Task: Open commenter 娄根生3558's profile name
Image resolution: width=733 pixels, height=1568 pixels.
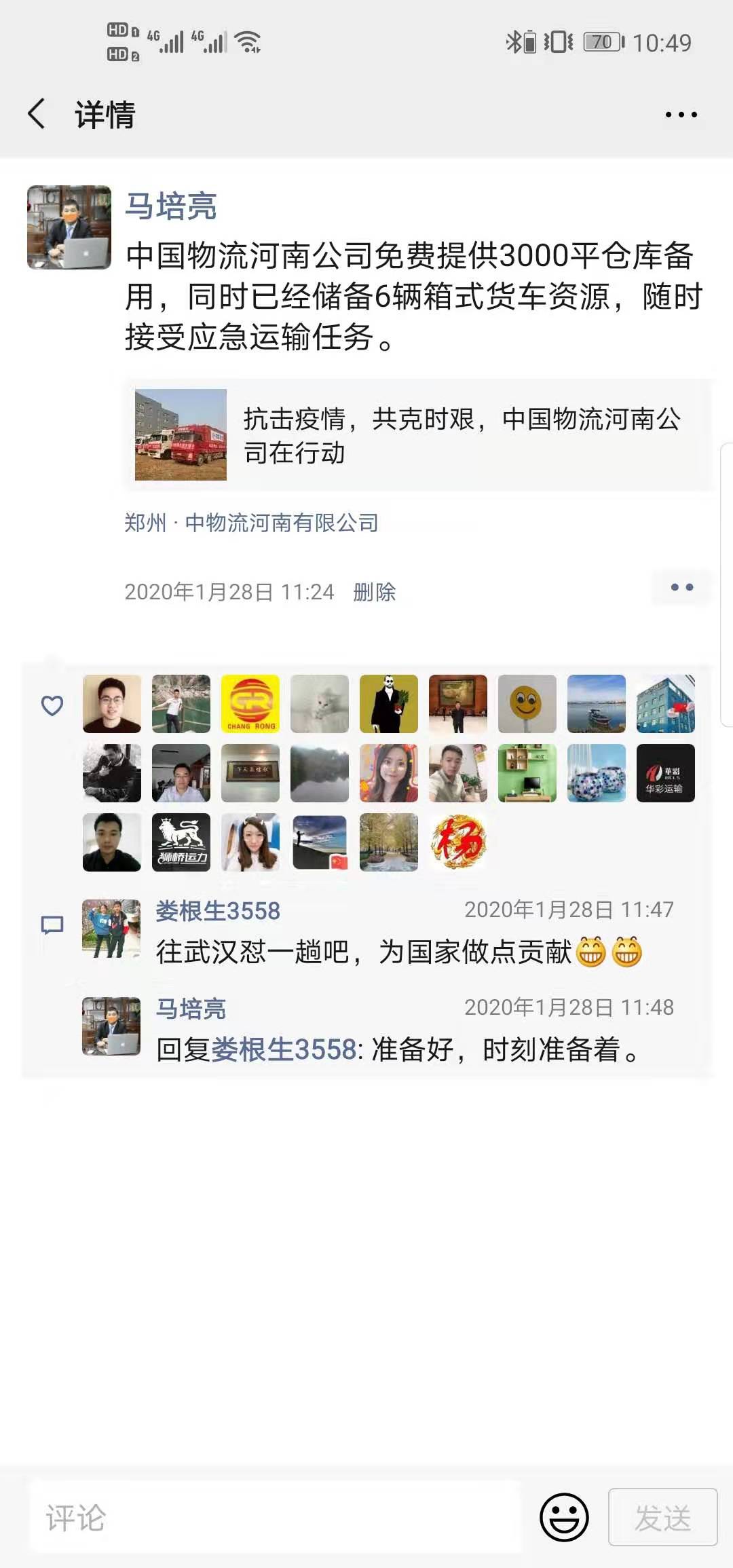Action: pyautogui.click(x=218, y=911)
